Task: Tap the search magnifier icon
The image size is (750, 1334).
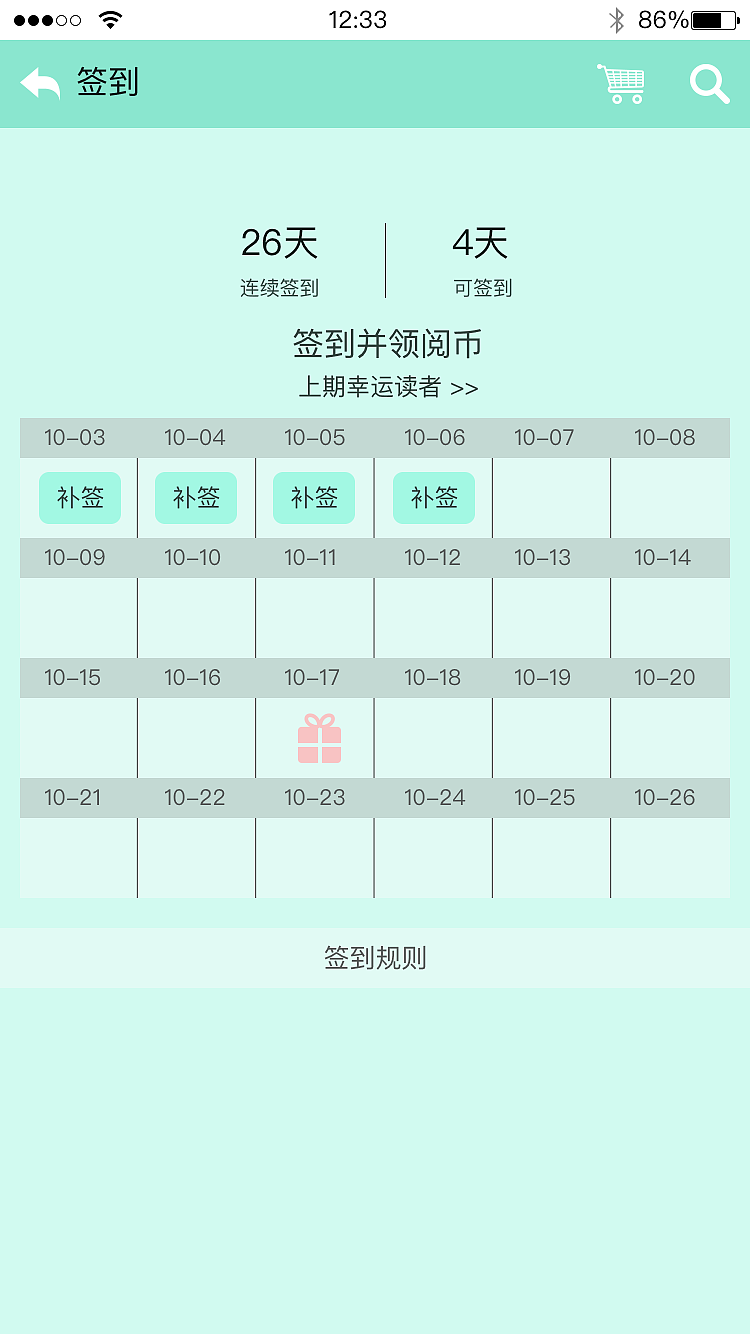Action: (709, 84)
